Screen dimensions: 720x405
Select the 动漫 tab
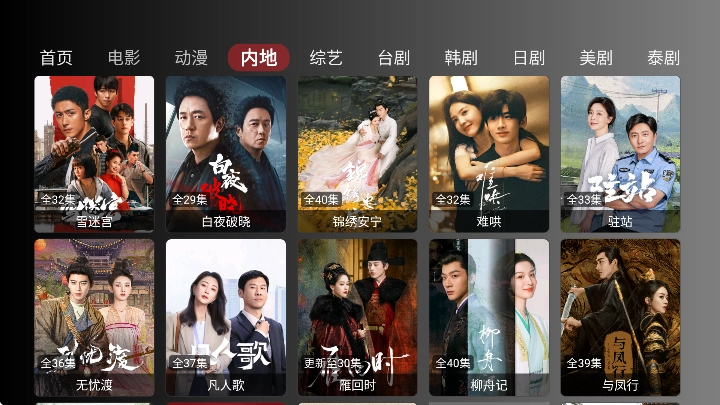click(191, 58)
